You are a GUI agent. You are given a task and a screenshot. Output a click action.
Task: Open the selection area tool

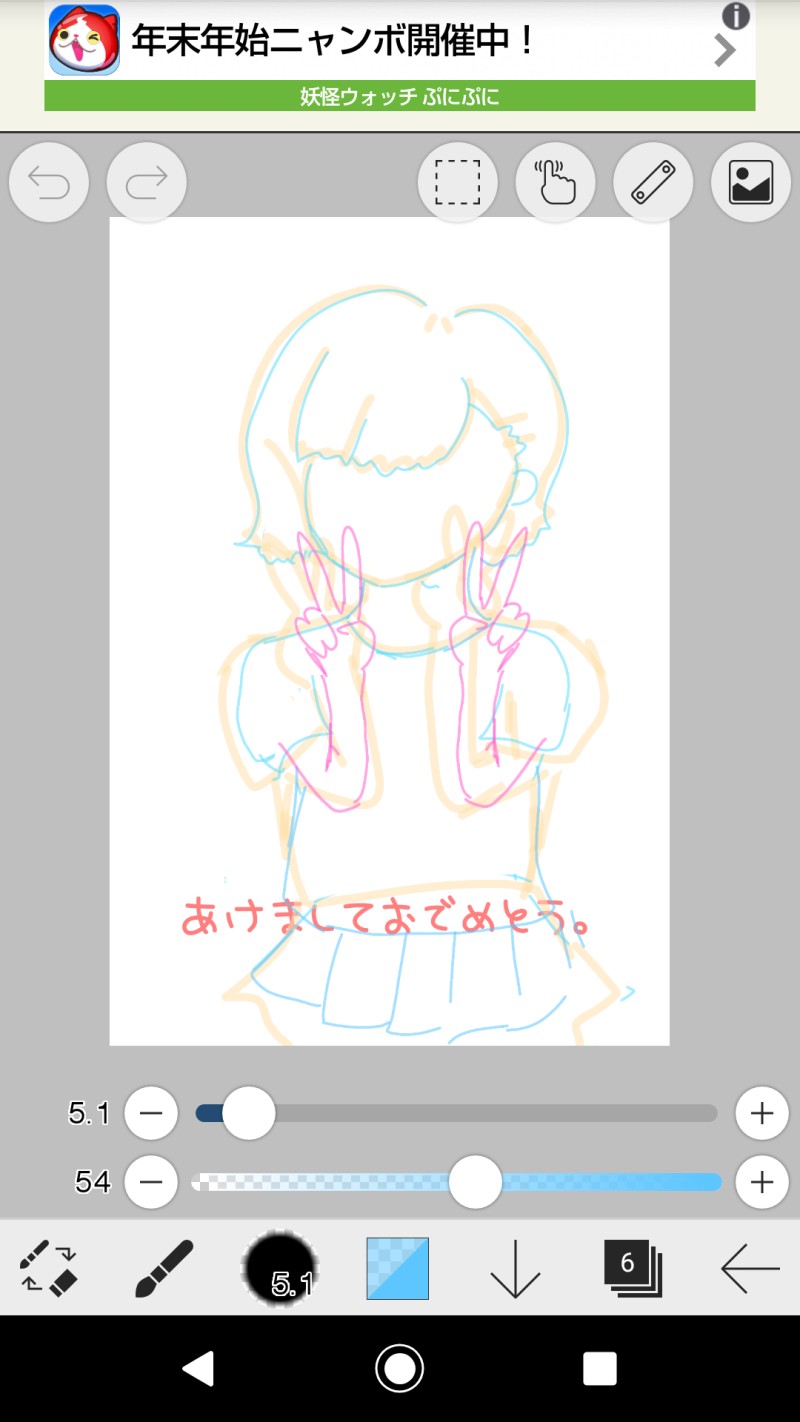click(457, 182)
